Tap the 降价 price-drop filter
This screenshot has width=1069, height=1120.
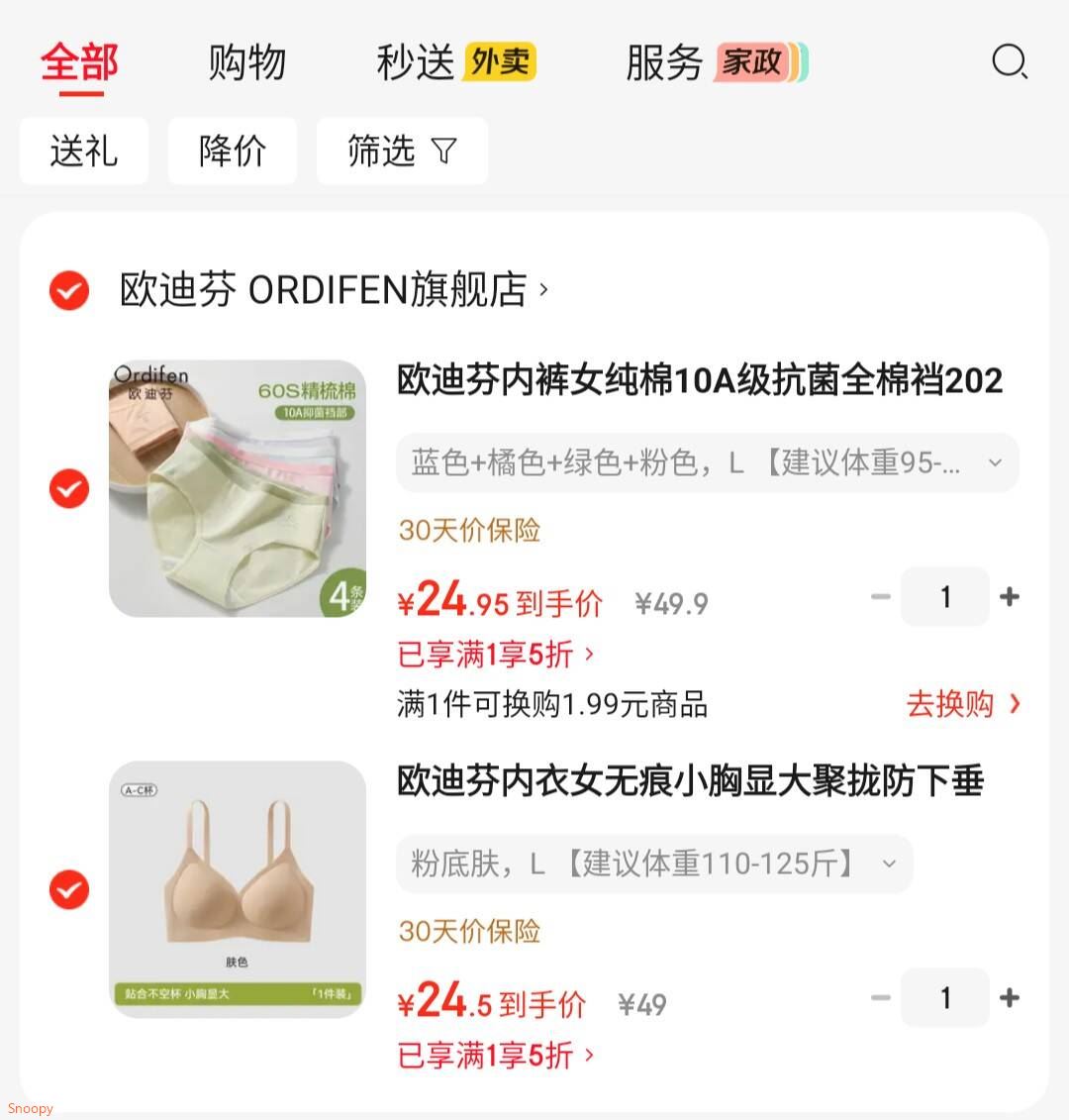point(232,151)
